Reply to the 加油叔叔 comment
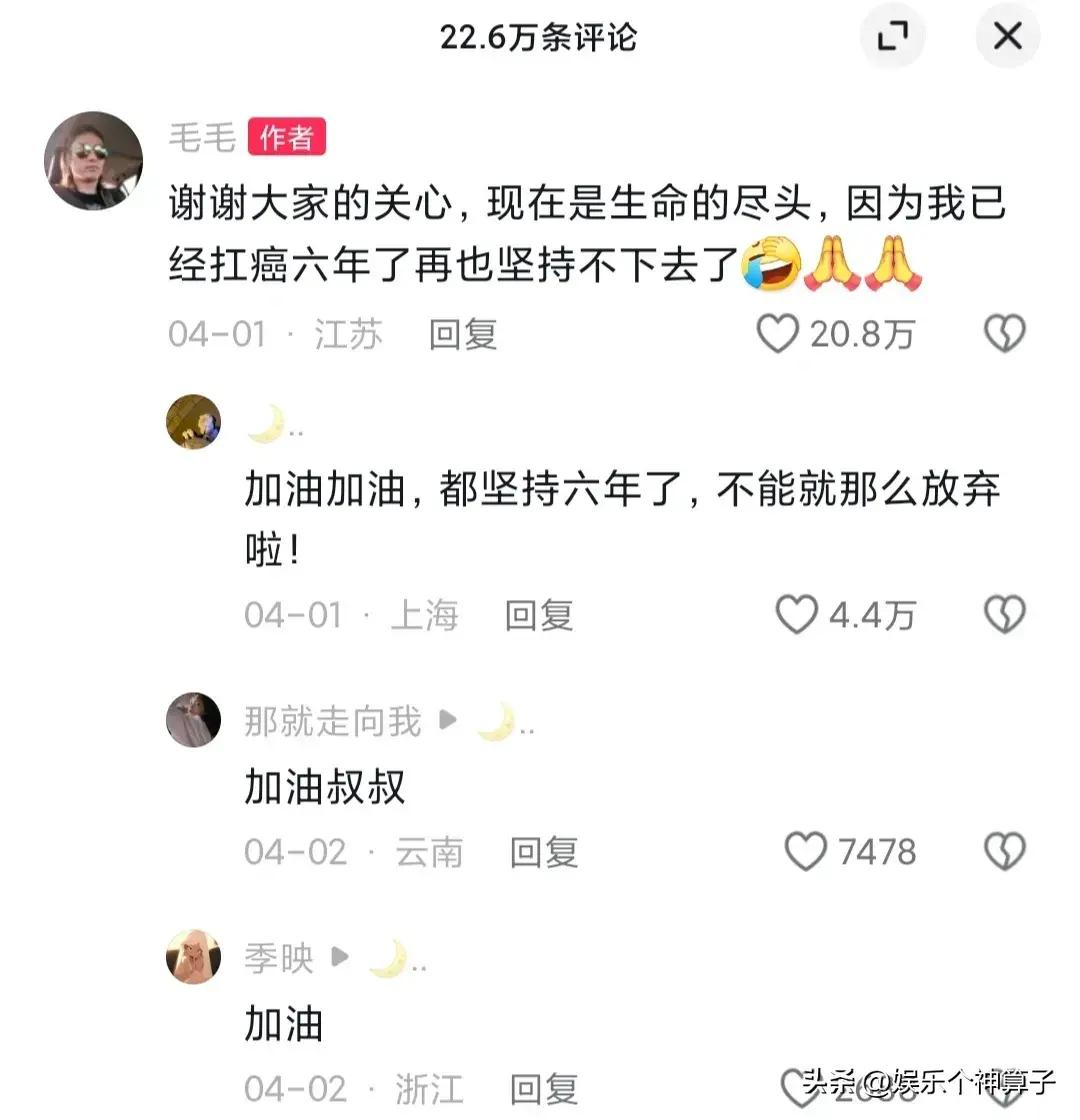Image resolution: width=1080 pixels, height=1120 pixels. [544, 852]
